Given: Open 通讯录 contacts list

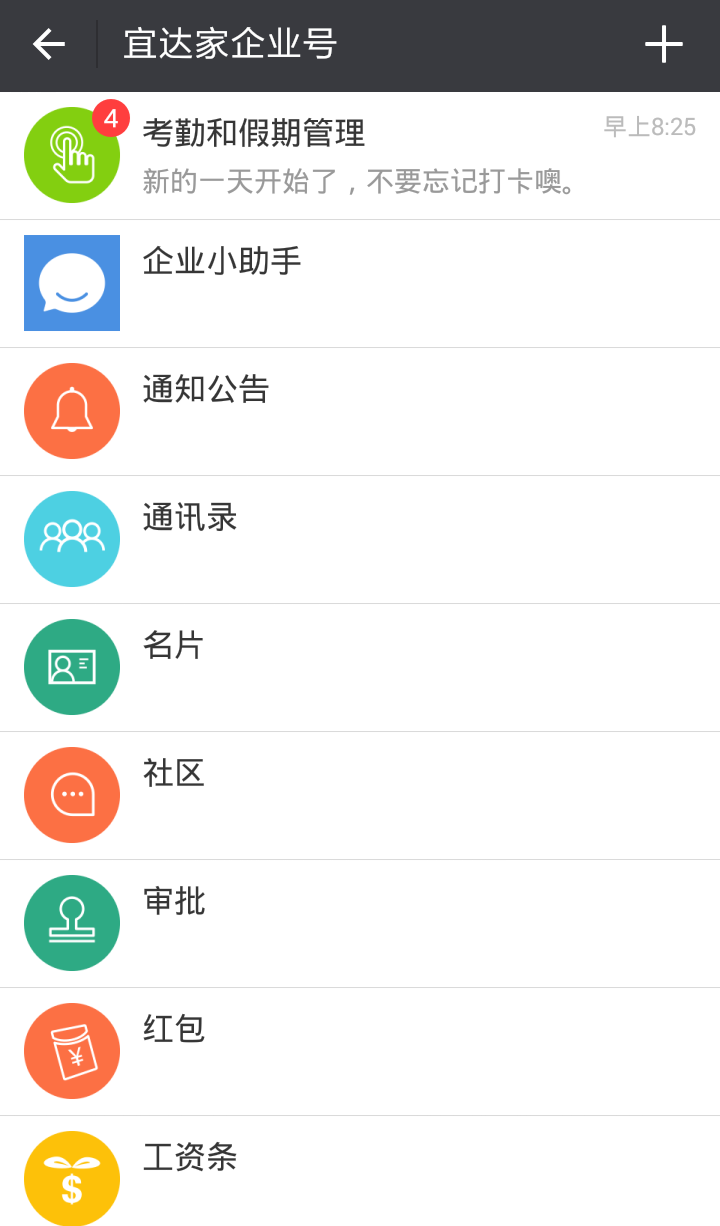Looking at the screenshot, I should click(x=360, y=540).
